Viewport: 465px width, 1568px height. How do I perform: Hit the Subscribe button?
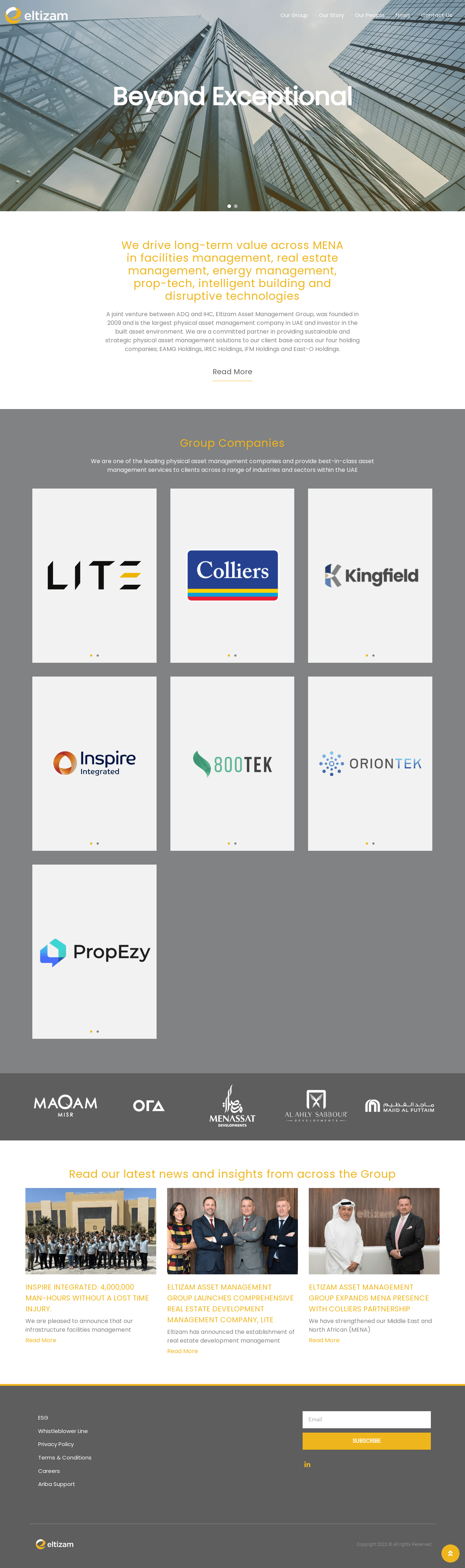[366, 1441]
